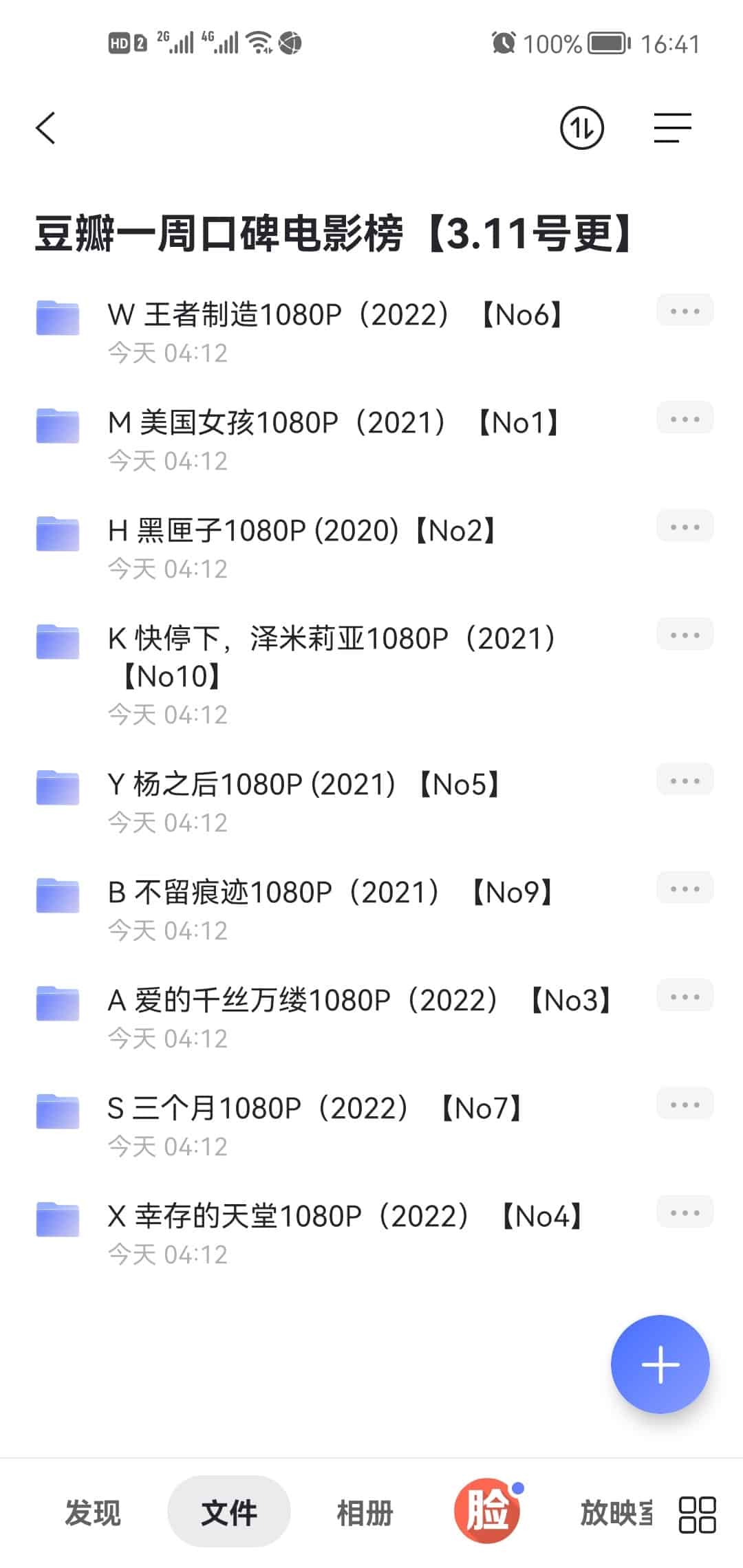Show more options for M 美国女孩1080P
Viewport: 743px width, 1568px height.
tap(685, 420)
